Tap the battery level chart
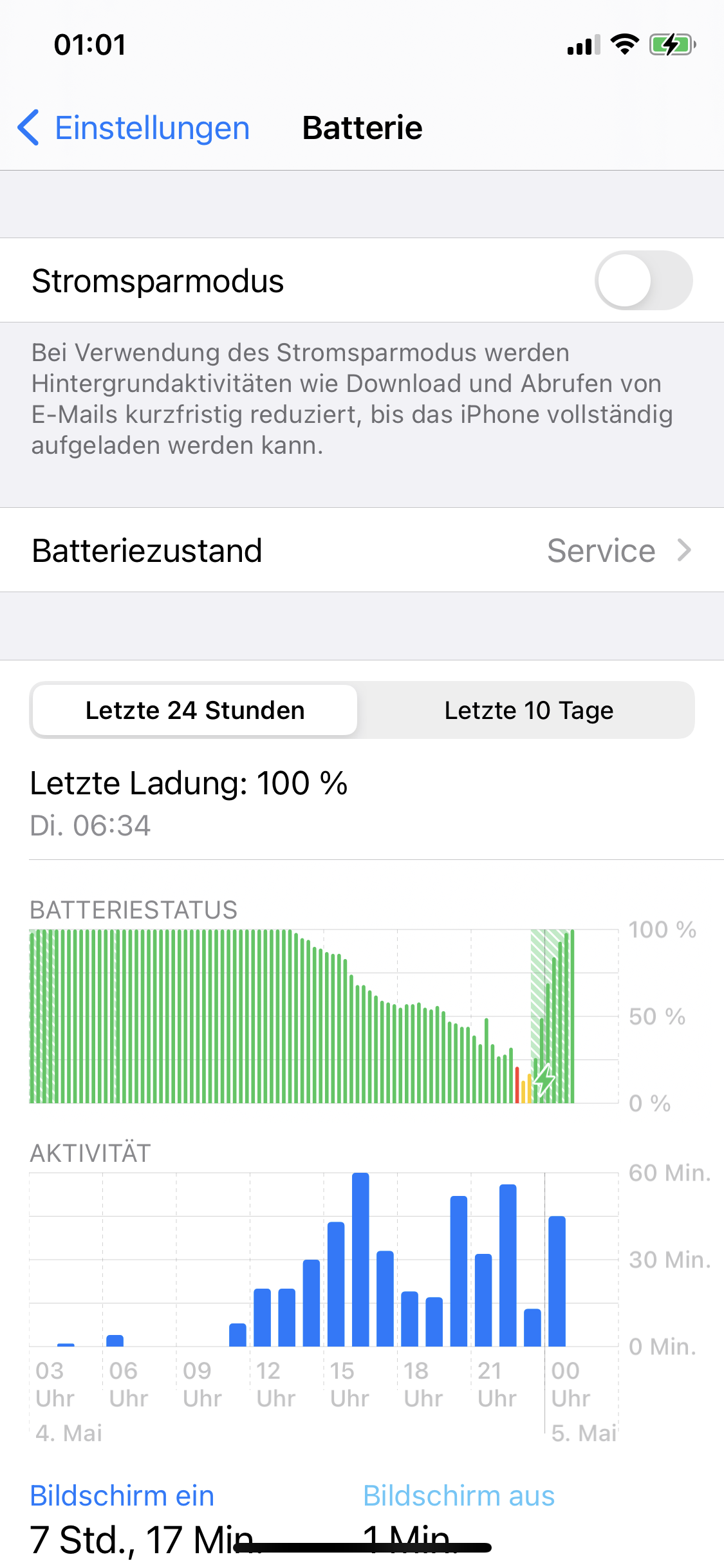Image resolution: width=724 pixels, height=1568 pixels. tap(324, 1016)
